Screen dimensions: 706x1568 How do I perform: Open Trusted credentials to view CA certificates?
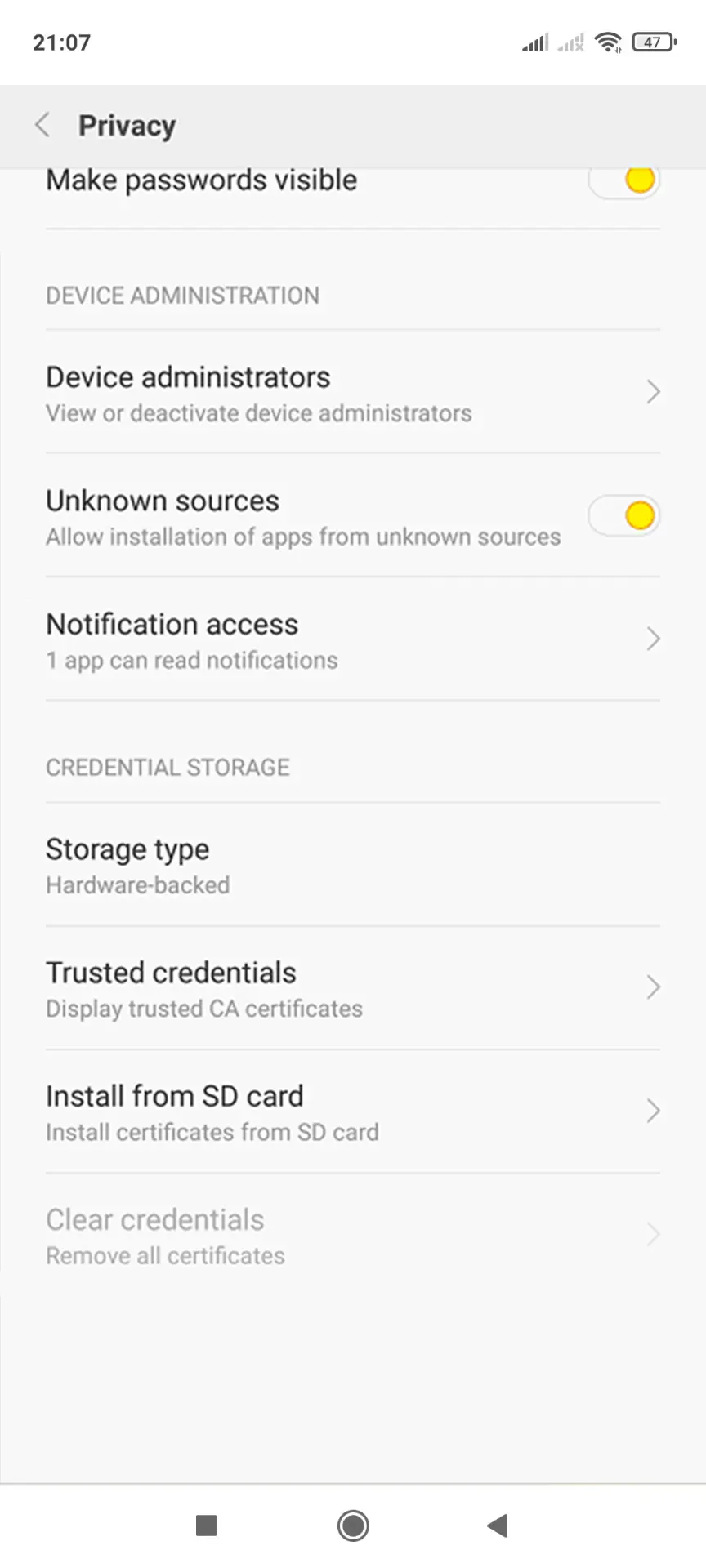pyautogui.click(x=245, y=987)
